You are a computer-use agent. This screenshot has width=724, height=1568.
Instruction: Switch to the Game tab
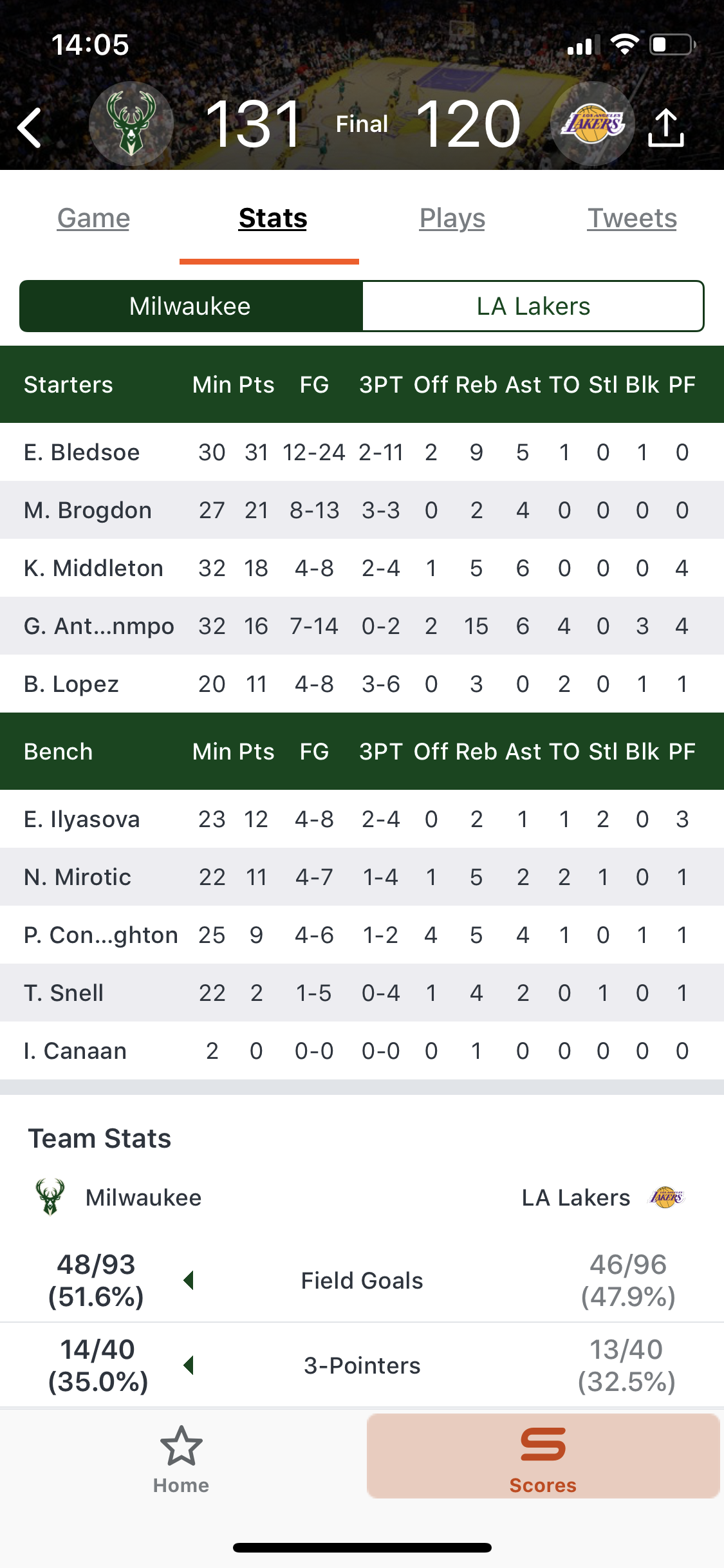click(x=93, y=218)
